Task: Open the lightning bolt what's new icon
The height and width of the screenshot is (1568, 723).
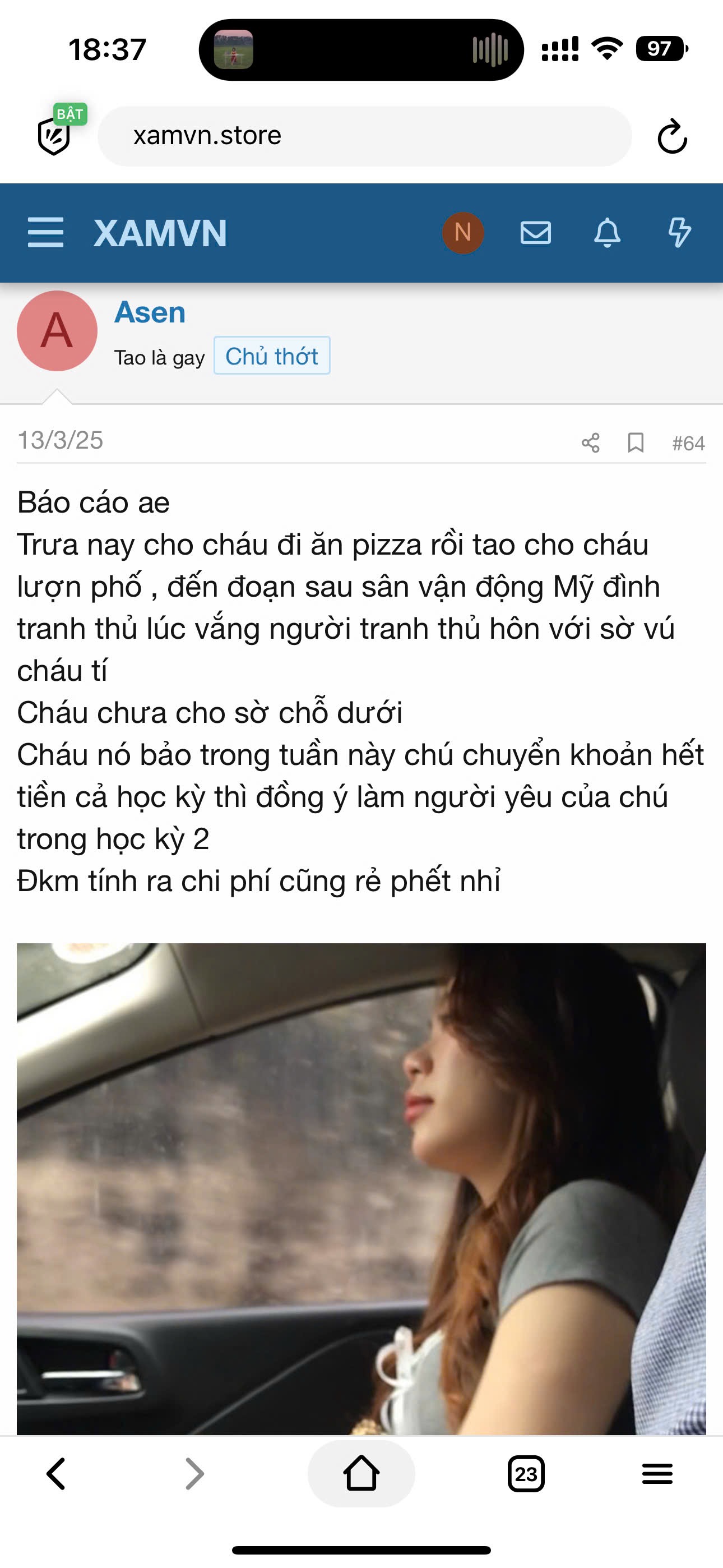Action: click(679, 233)
